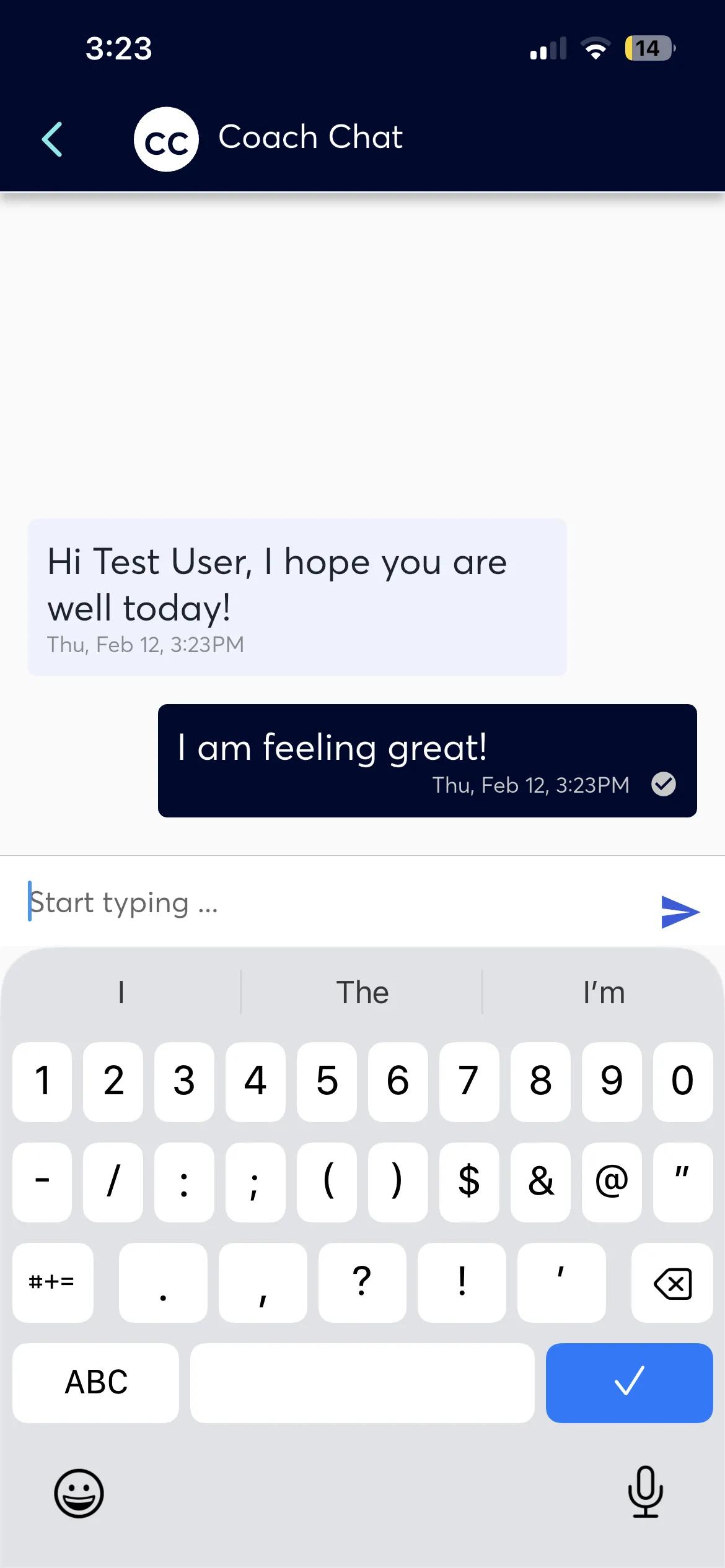
Task: Choose the "The" keyboard suggestion
Action: coord(362,993)
